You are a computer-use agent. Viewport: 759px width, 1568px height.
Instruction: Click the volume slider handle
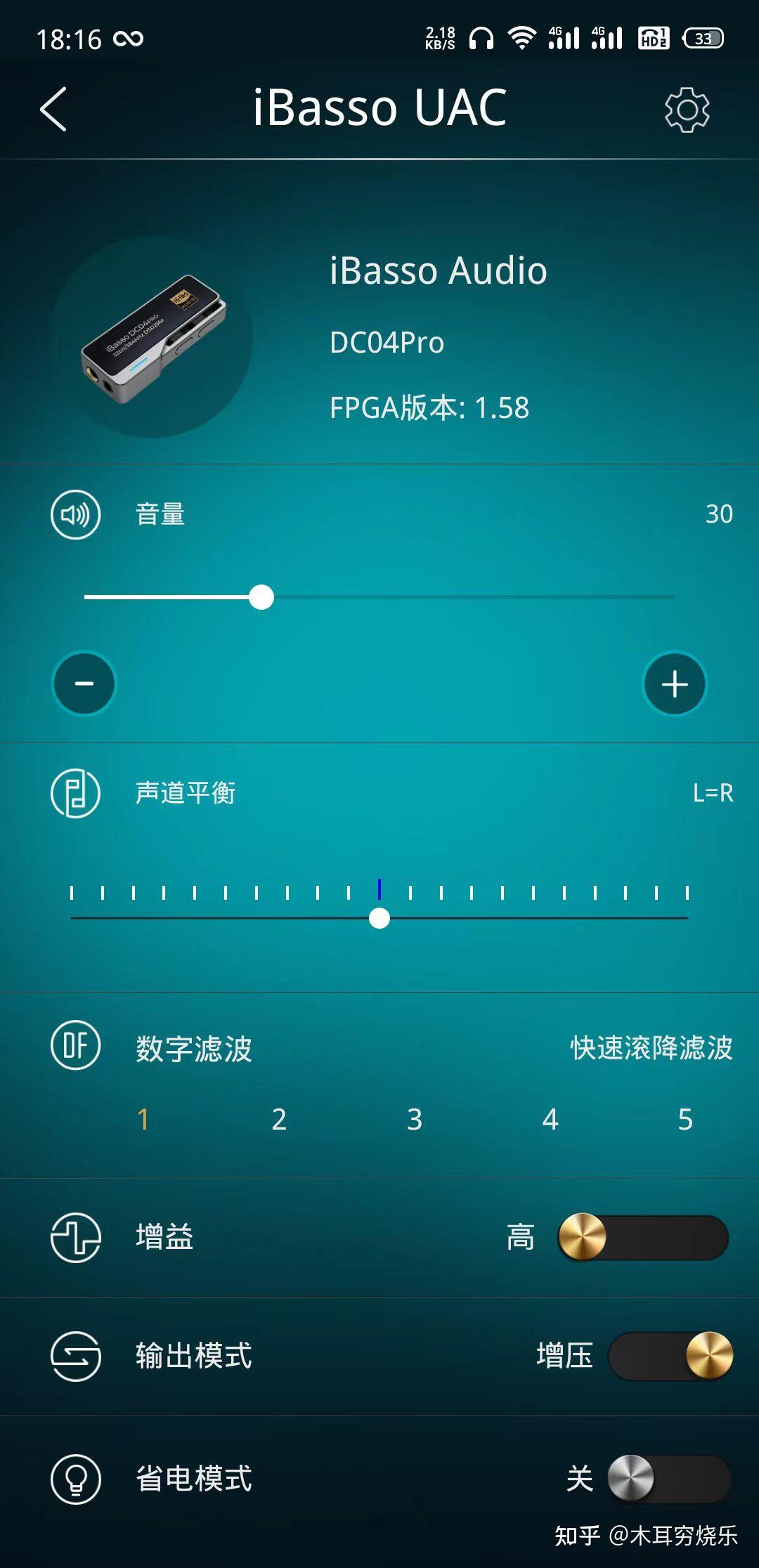tap(262, 598)
